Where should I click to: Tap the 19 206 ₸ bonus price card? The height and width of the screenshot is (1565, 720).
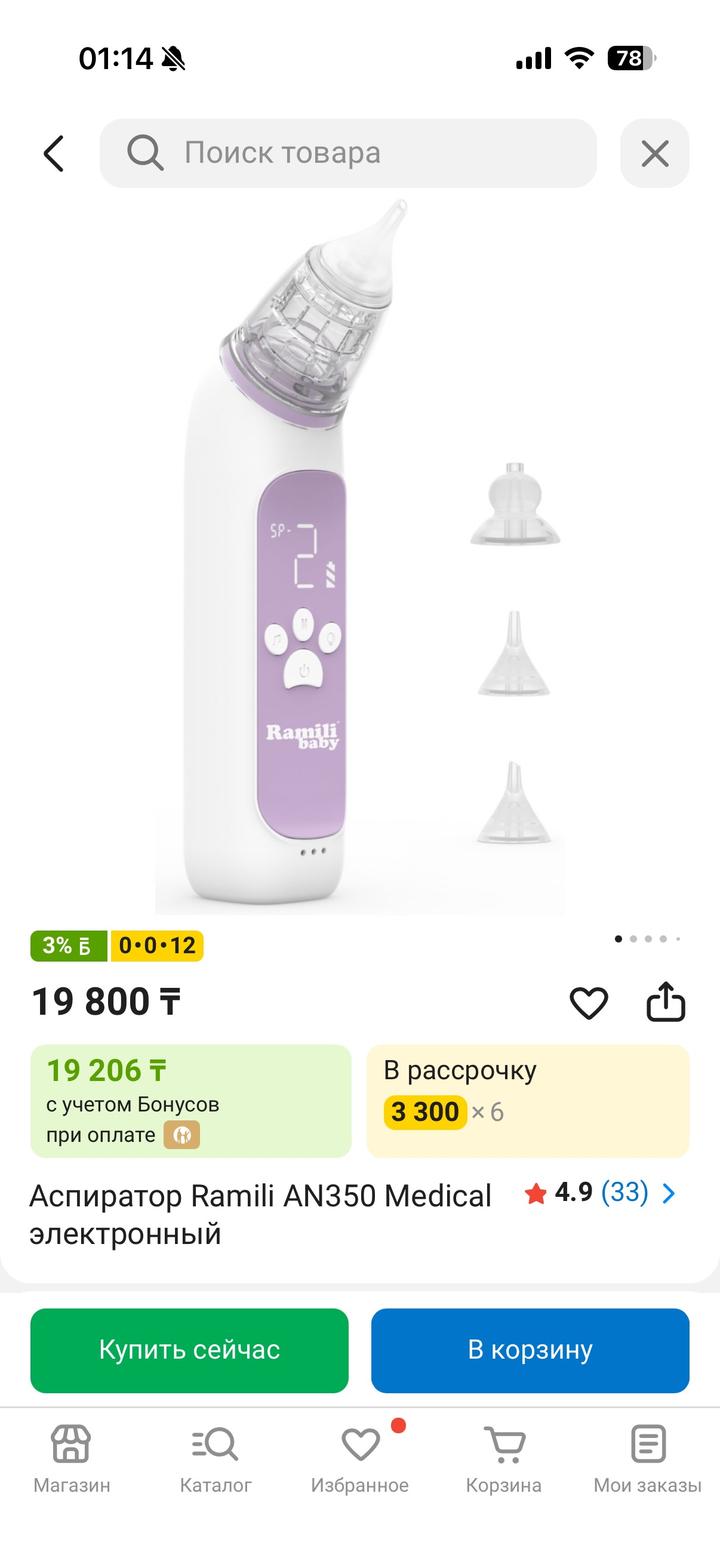(x=191, y=1100)
